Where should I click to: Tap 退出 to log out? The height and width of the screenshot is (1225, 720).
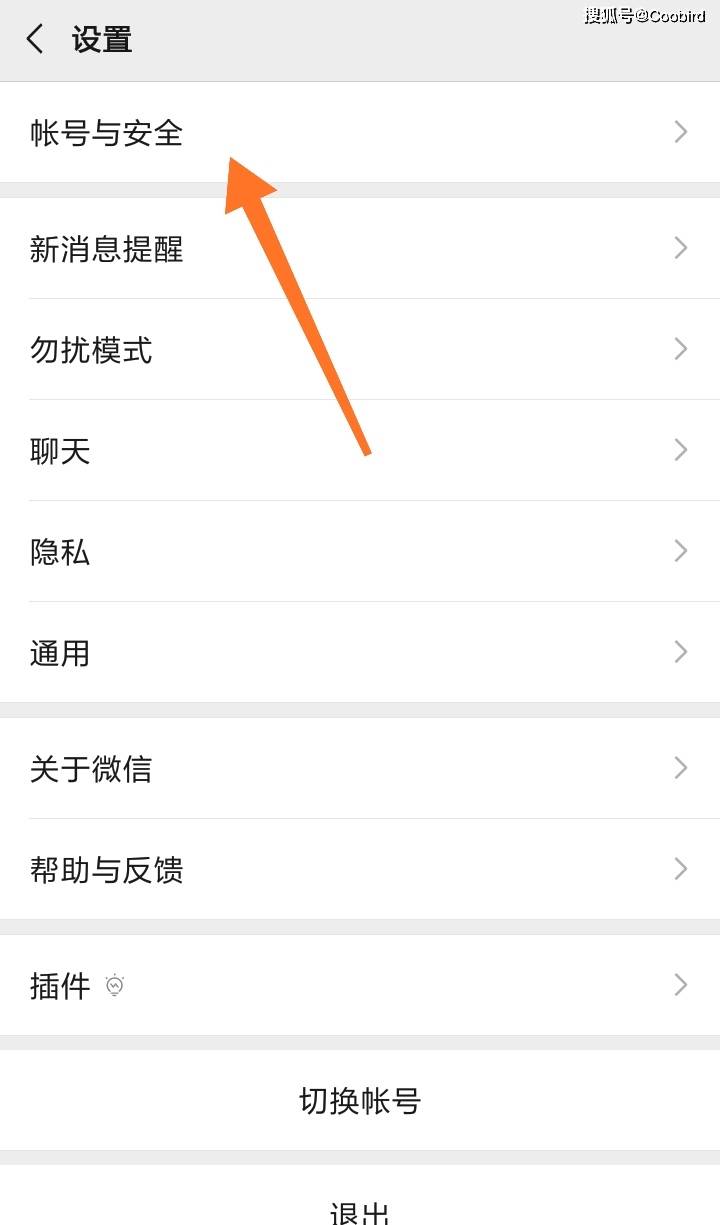360,1210
